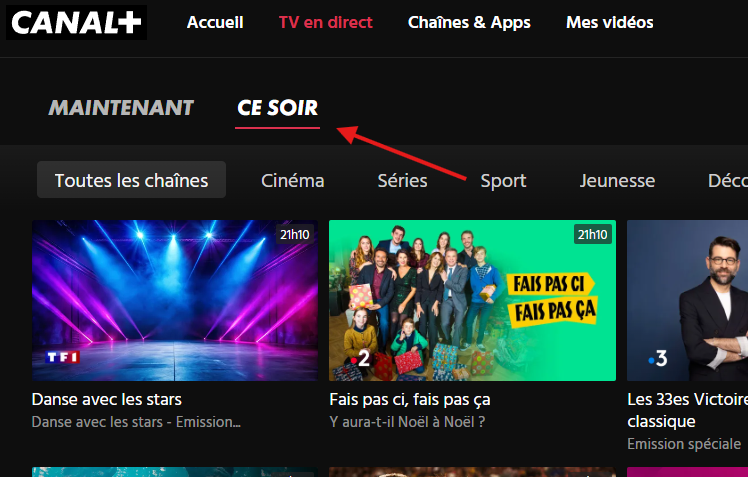
Task: Open the Accueil page
Action: [214, 22]
